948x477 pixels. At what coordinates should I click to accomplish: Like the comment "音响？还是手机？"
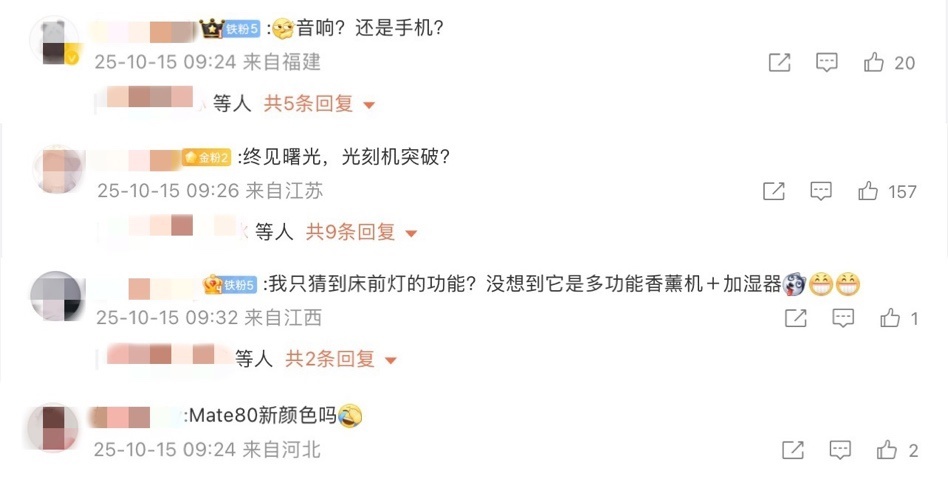pyautogui.click(x=875, y=63)
